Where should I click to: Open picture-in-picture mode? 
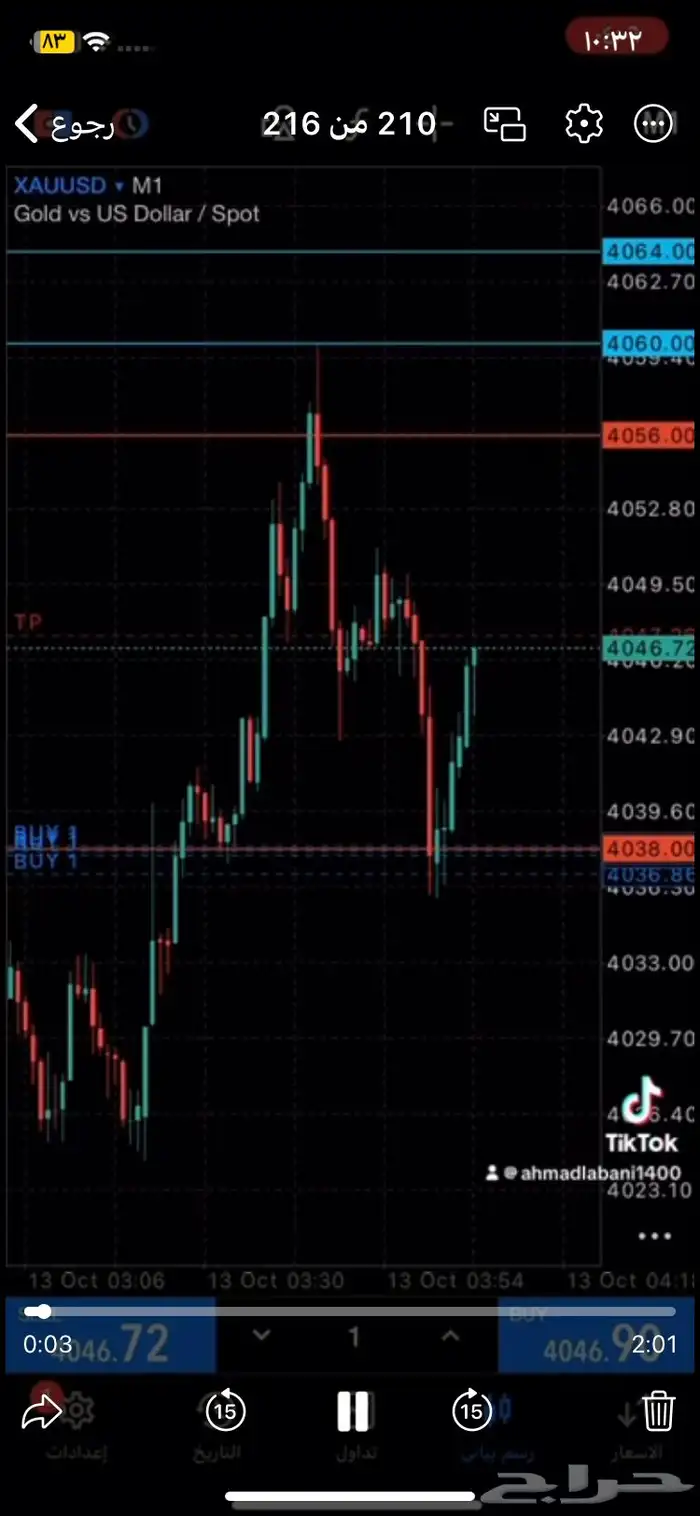pyautogui.click(x=505, y=124)
